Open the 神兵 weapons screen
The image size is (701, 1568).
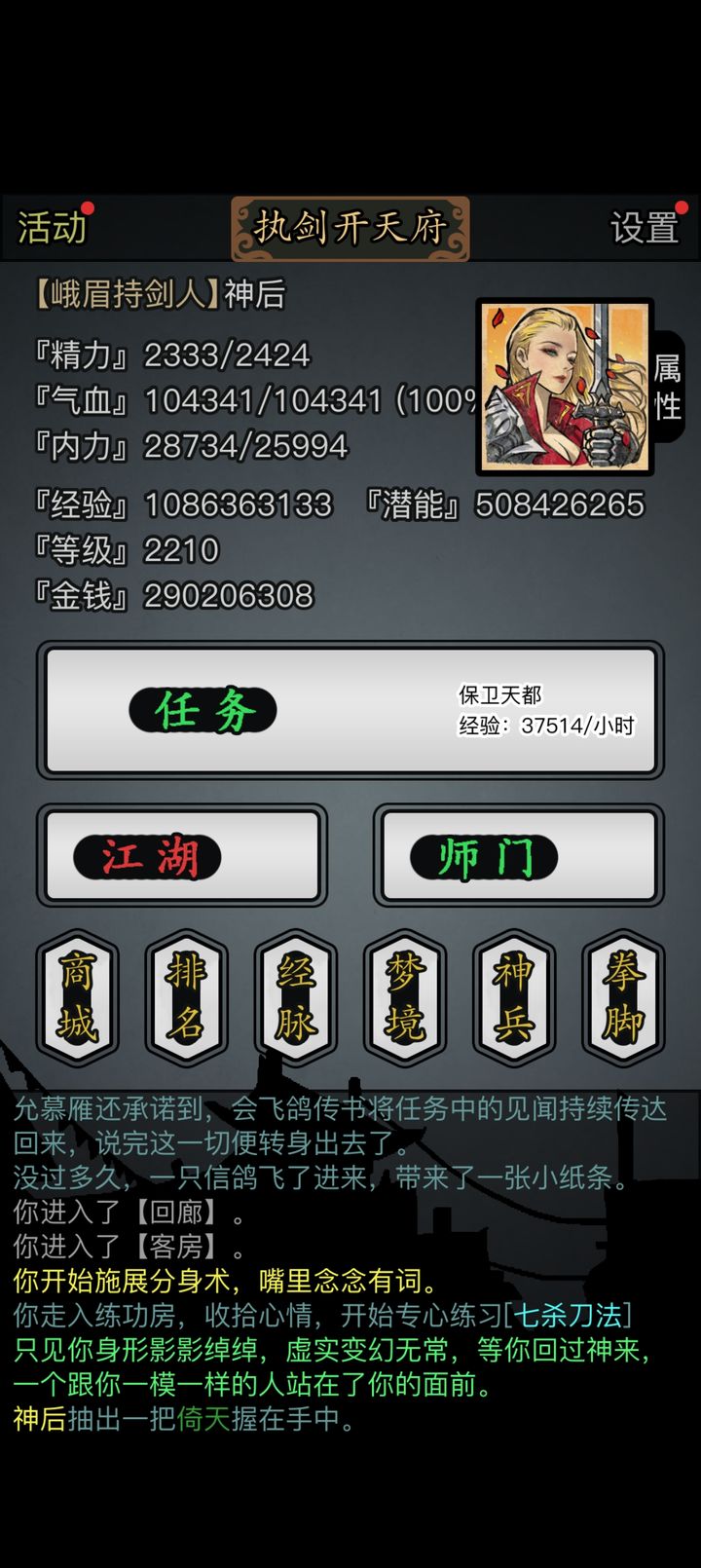click(x=514, y=997)
